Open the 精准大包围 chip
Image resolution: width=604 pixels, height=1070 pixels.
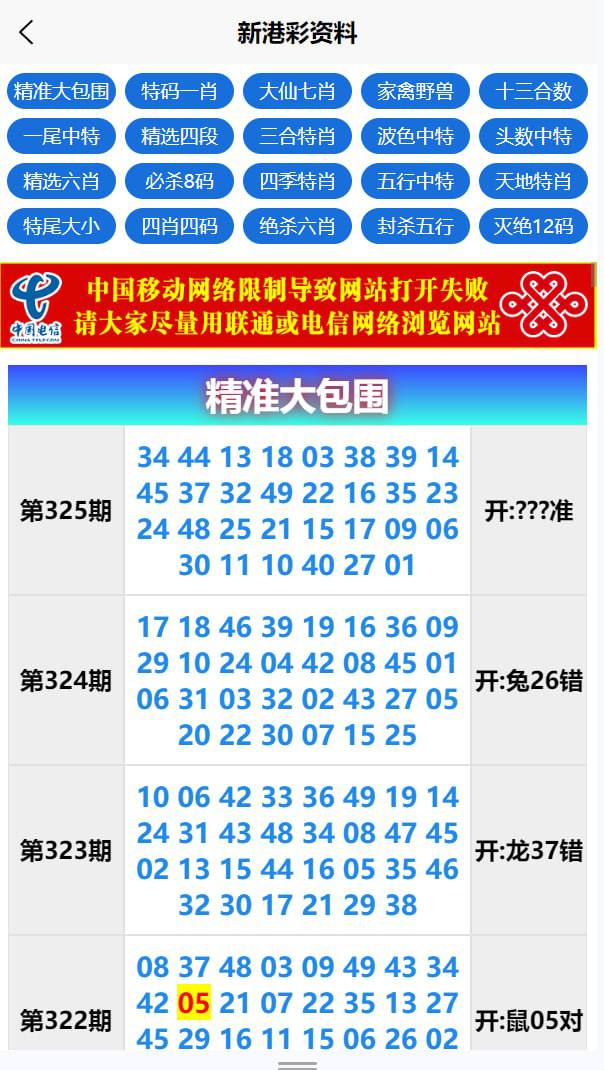tap(61, 92)
